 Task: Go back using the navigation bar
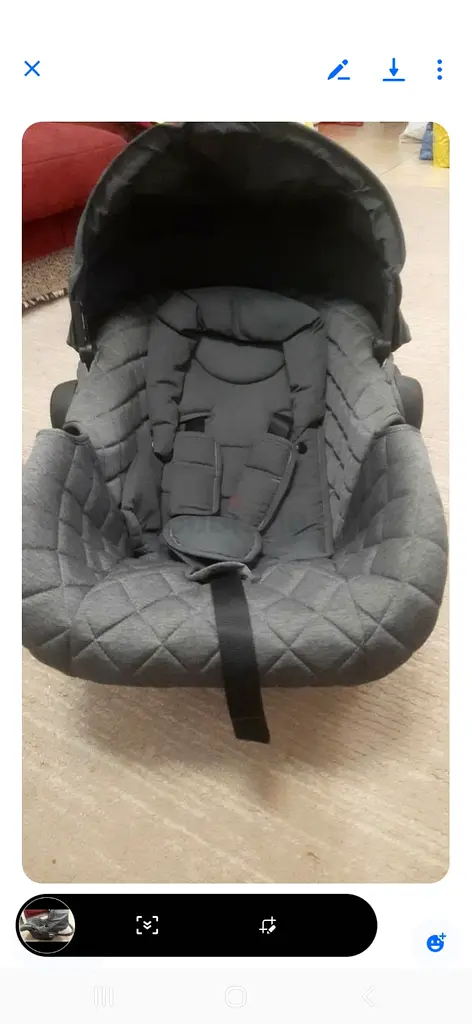[x=368, y=997]
